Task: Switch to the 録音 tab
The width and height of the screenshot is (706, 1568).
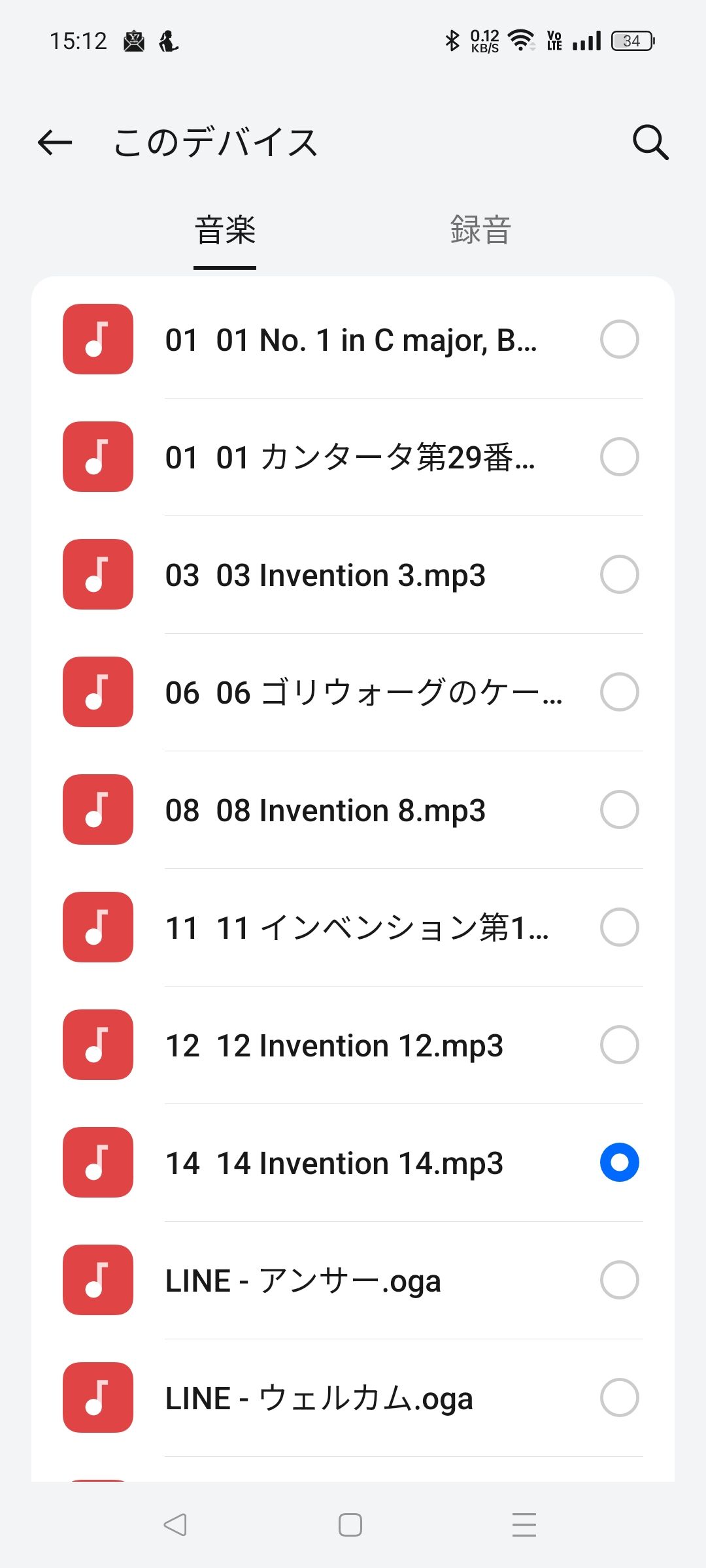Action: coord(480,231)
